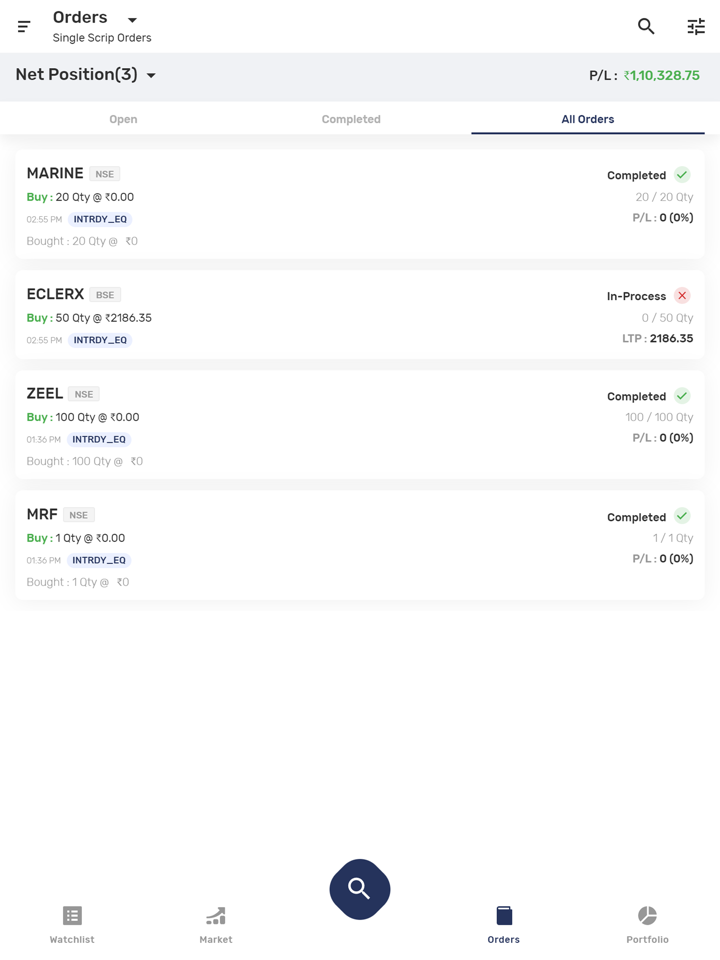Expand the Orders type dropdown
720x960 pixels.
point(131,19)
